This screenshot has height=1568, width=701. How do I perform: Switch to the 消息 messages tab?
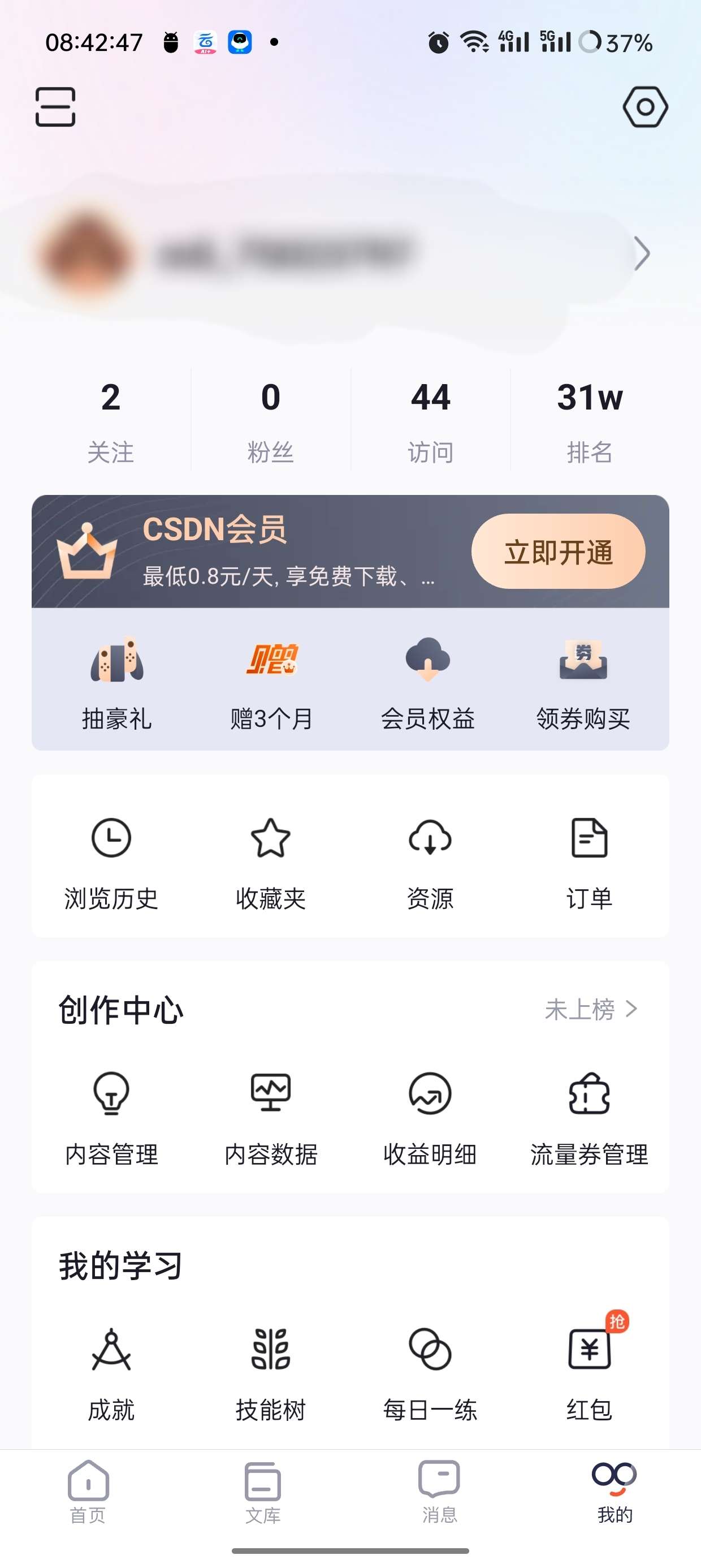coord(439,1492)
